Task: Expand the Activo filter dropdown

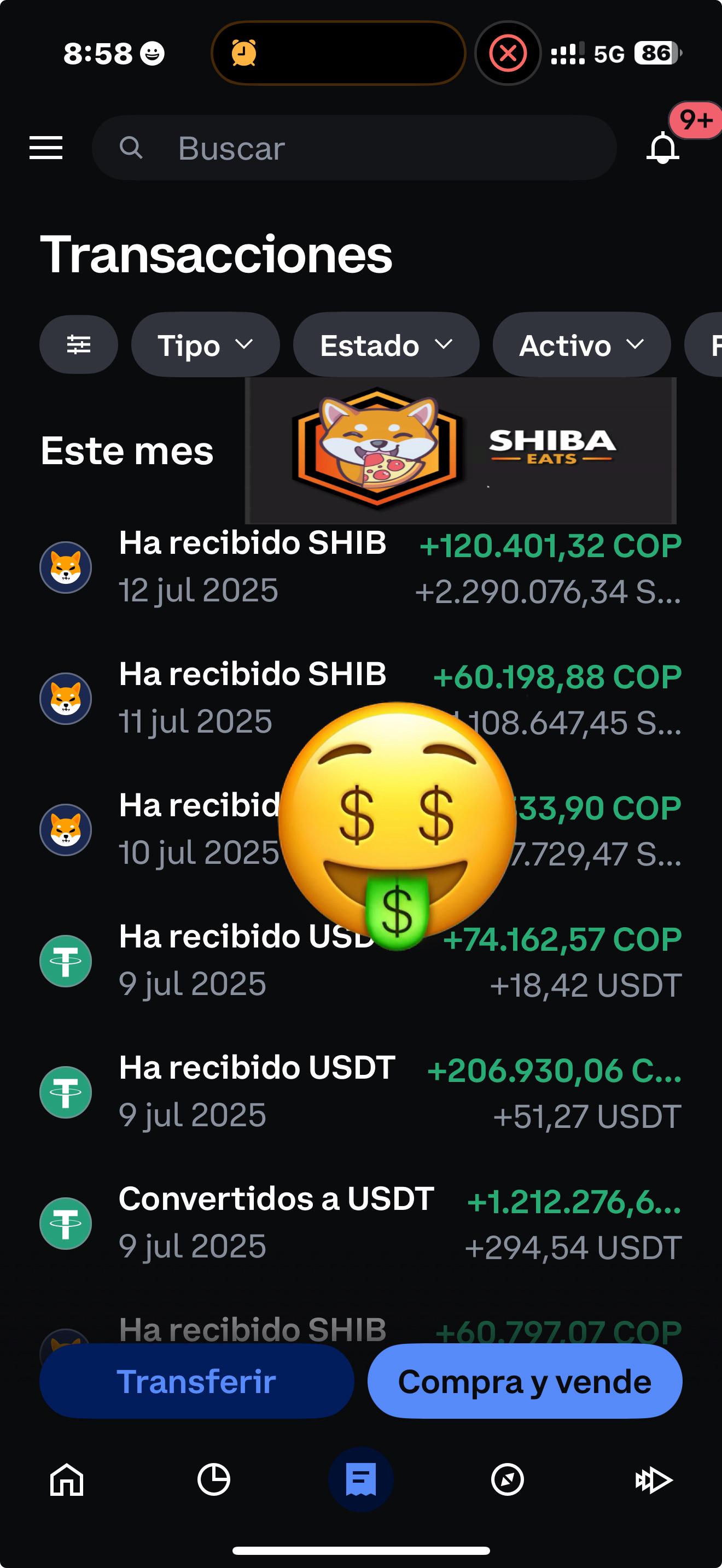Action: pos(581,345)
